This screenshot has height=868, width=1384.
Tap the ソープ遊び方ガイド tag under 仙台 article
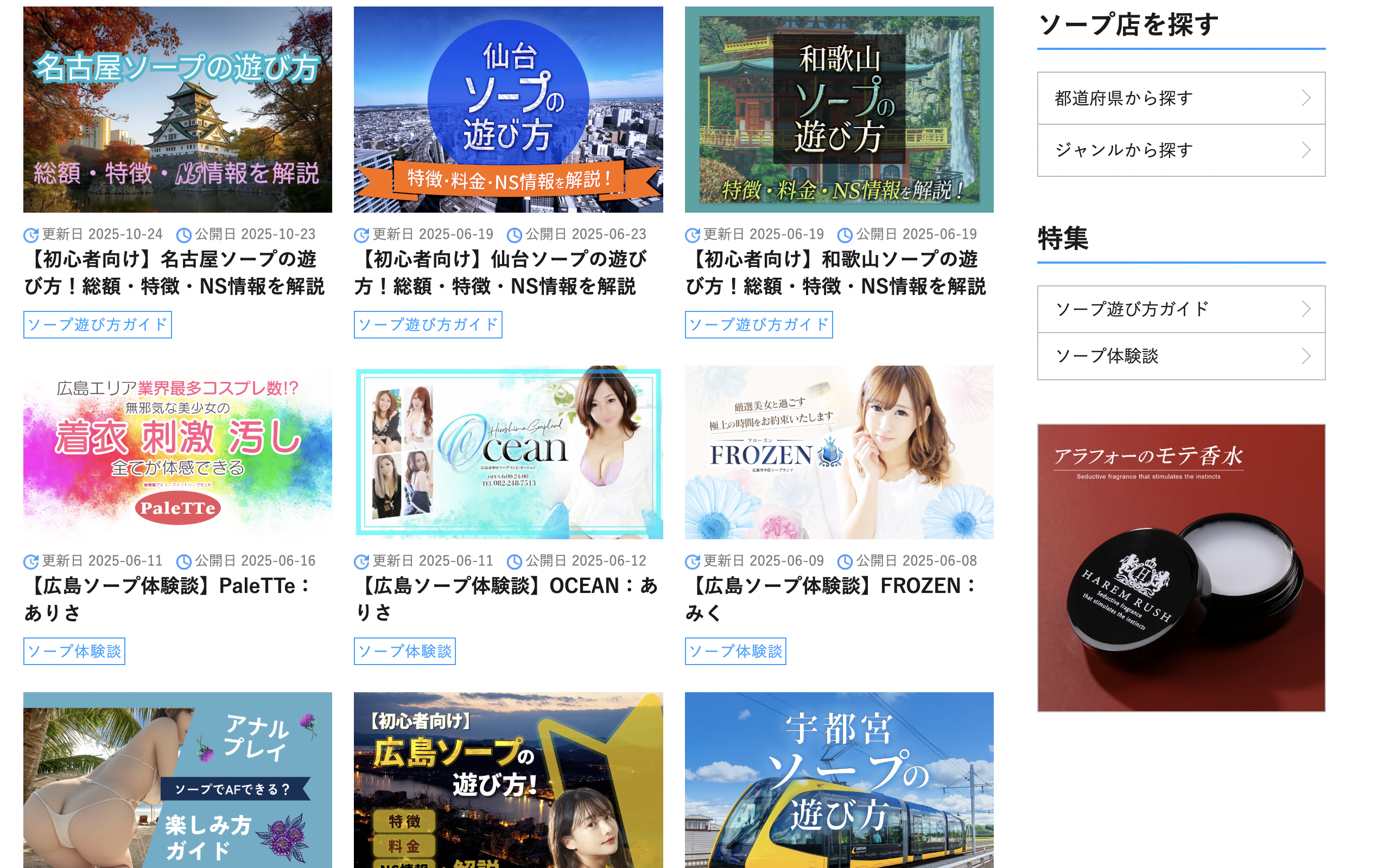[428, 325]
